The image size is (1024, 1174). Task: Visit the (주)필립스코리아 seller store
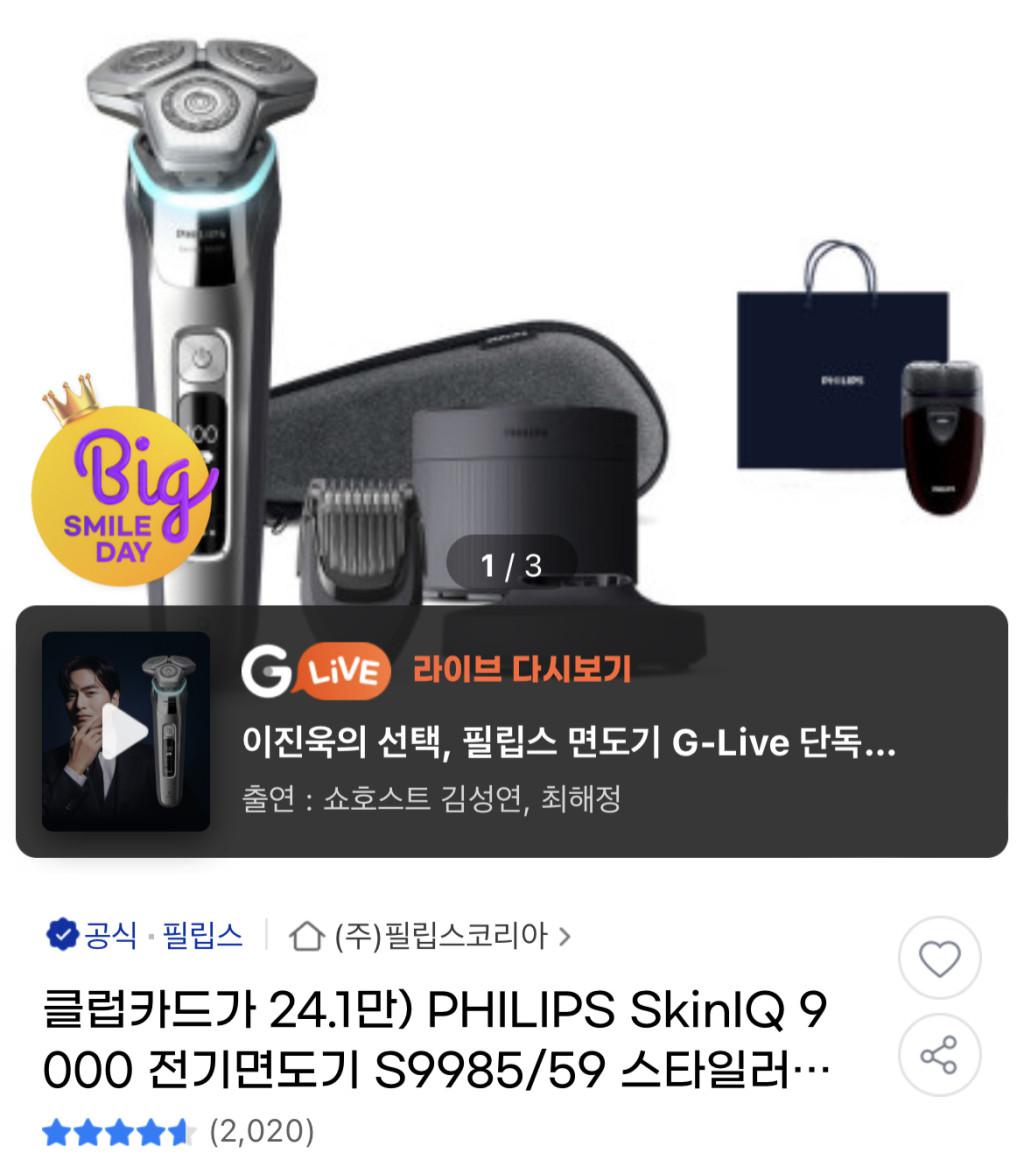tap(430, 936)
